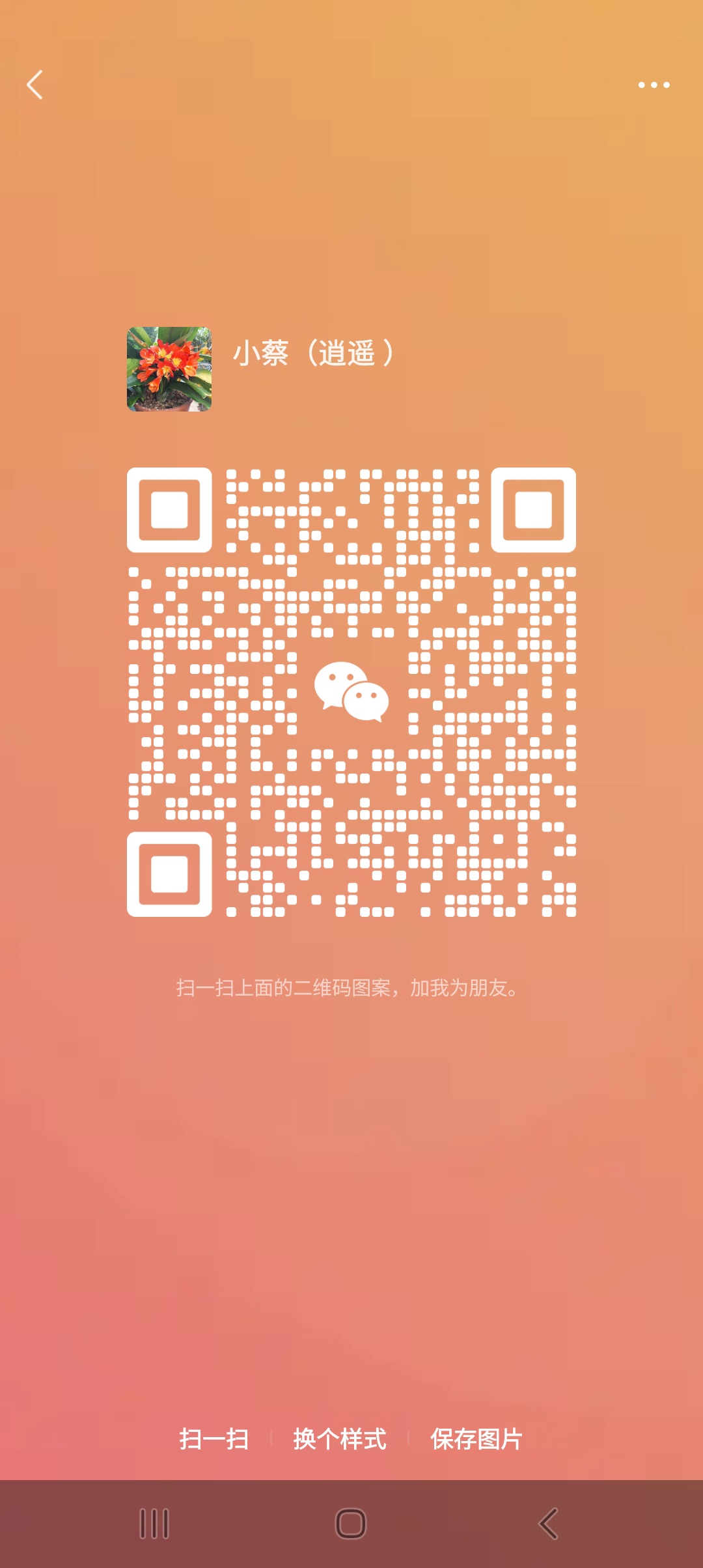This screenshot has height=1568, width=703.
Task: Tap 扫一扫 to scan a code
Action: click(x=214, y=1439)
